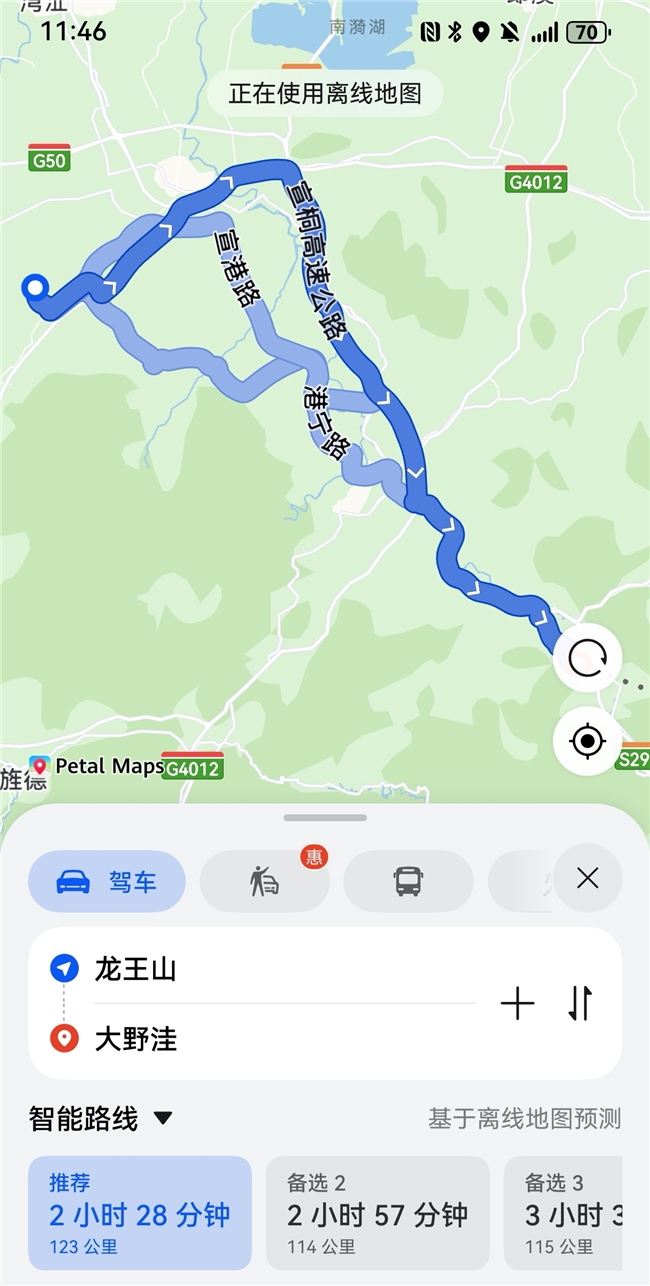Switch to the bus transit tab
650x1286 pixels.
coord(408,881)
